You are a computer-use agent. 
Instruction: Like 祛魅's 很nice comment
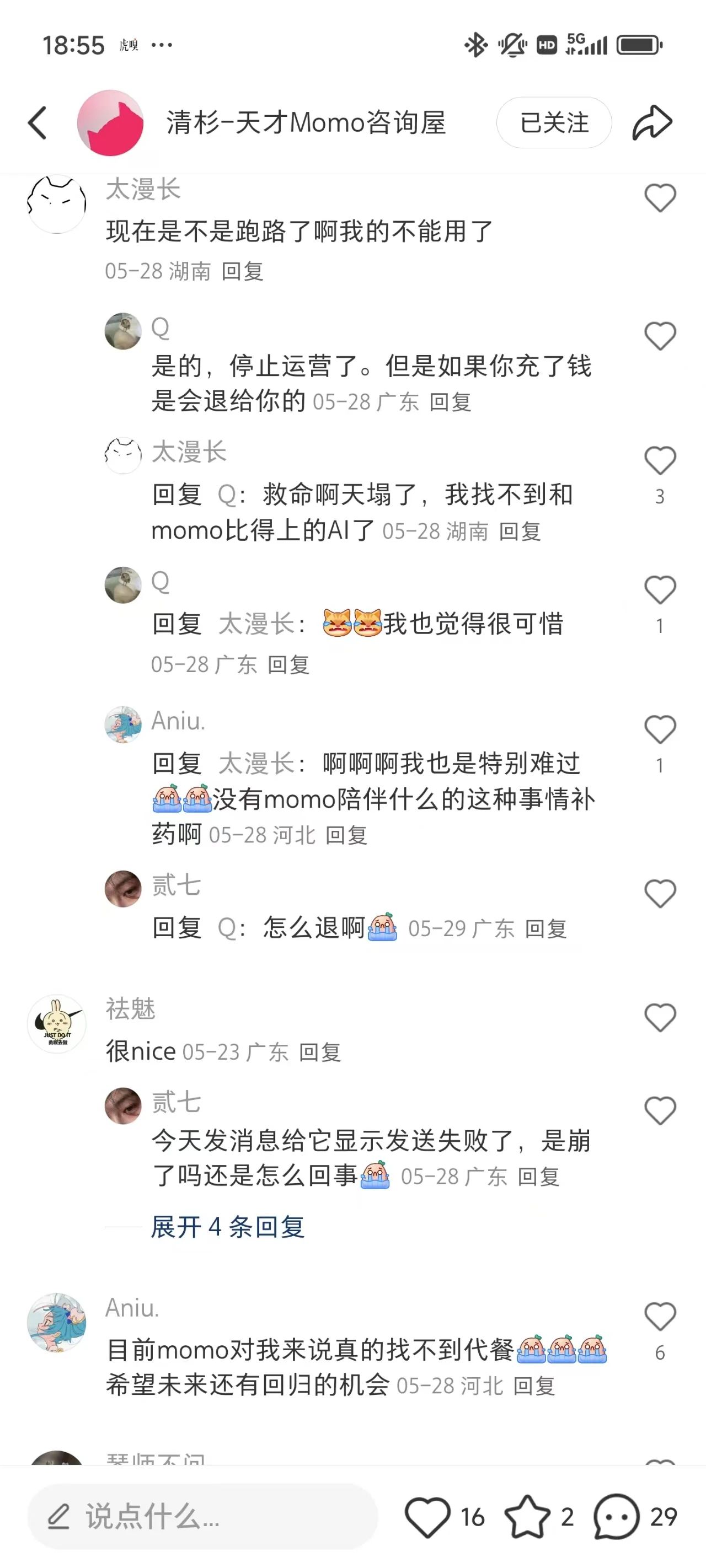click(x=660, y=1018)
